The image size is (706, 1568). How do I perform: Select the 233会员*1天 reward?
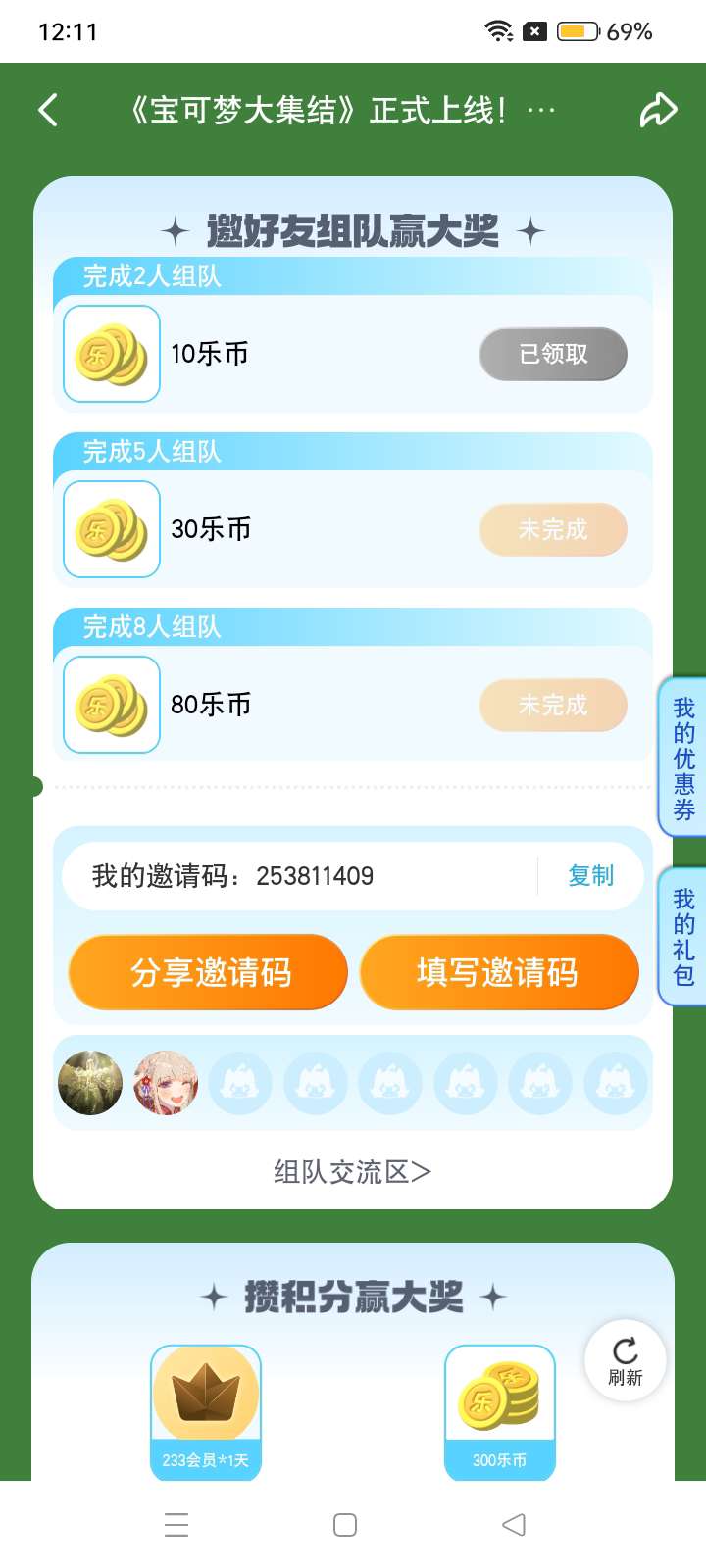pyautogui.click(x=206, y=1411)
